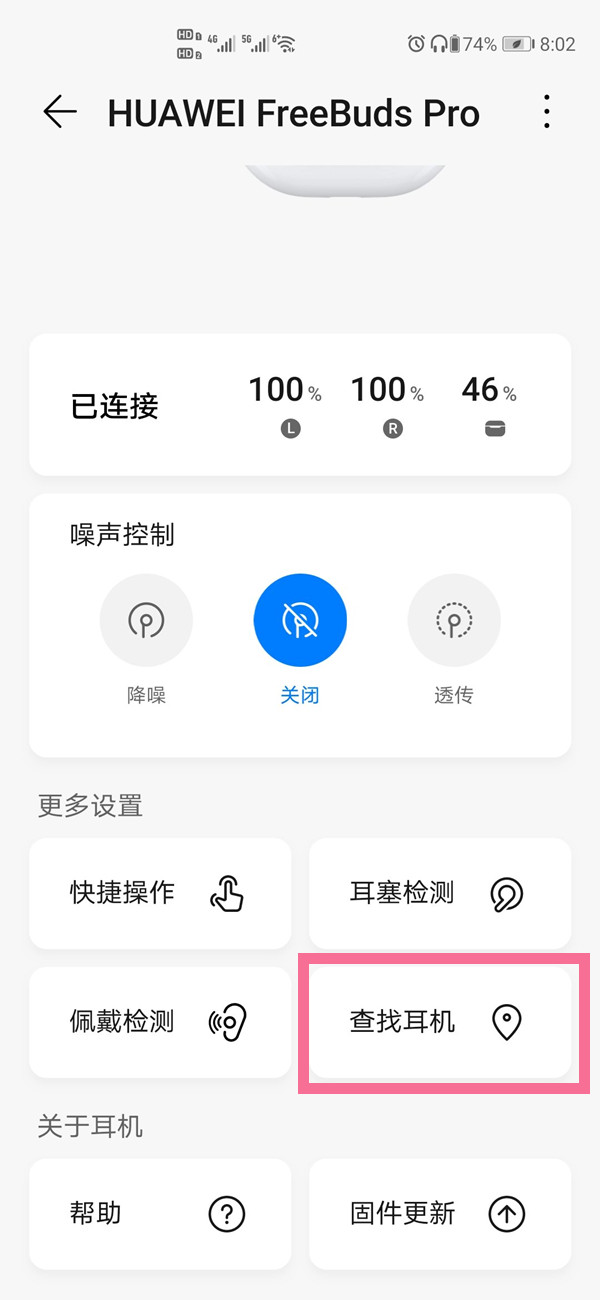Open 耳塞检测 ear tip fit test

[440, 893]
